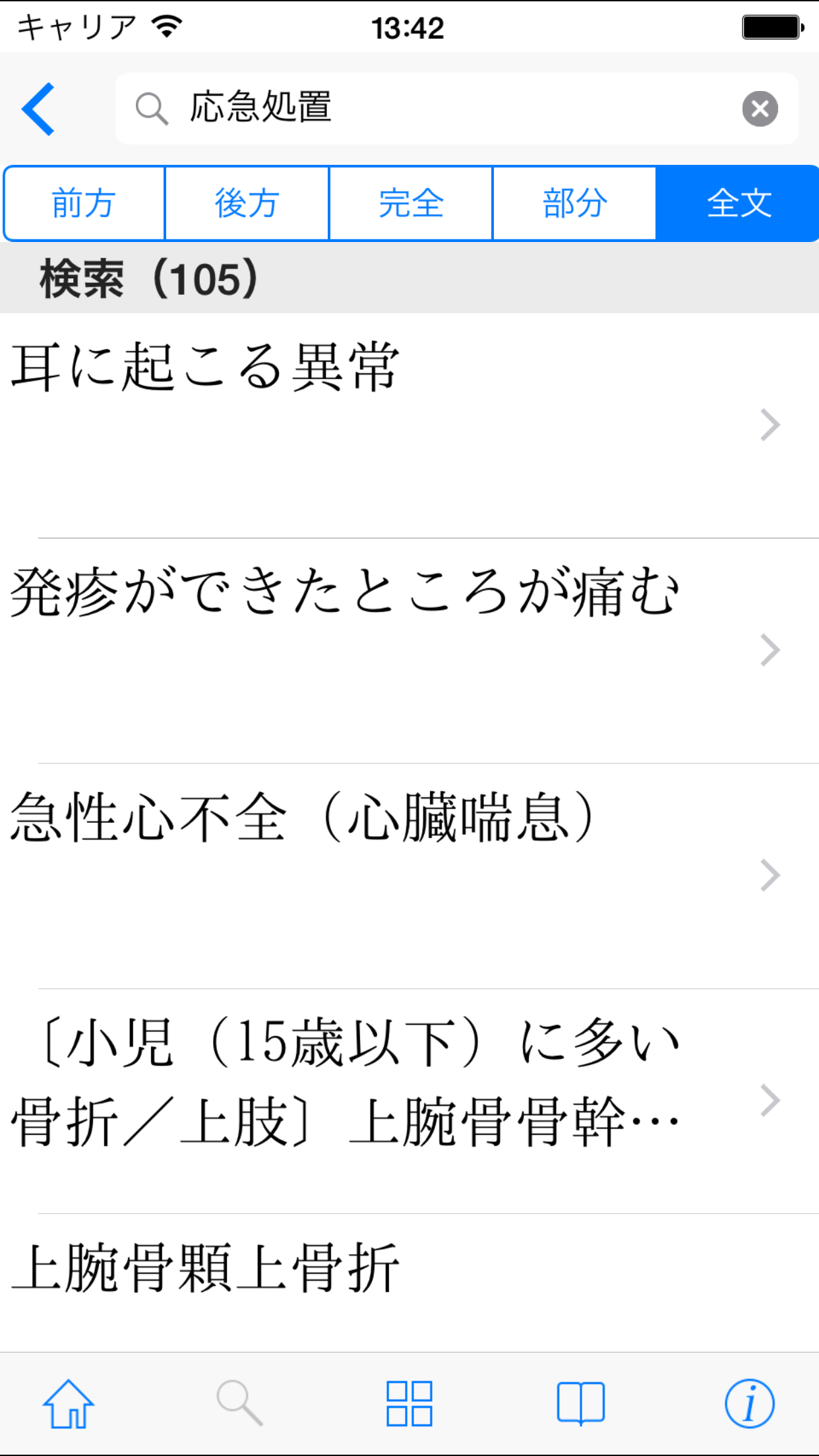Switch to 後方 match mode

247,203
